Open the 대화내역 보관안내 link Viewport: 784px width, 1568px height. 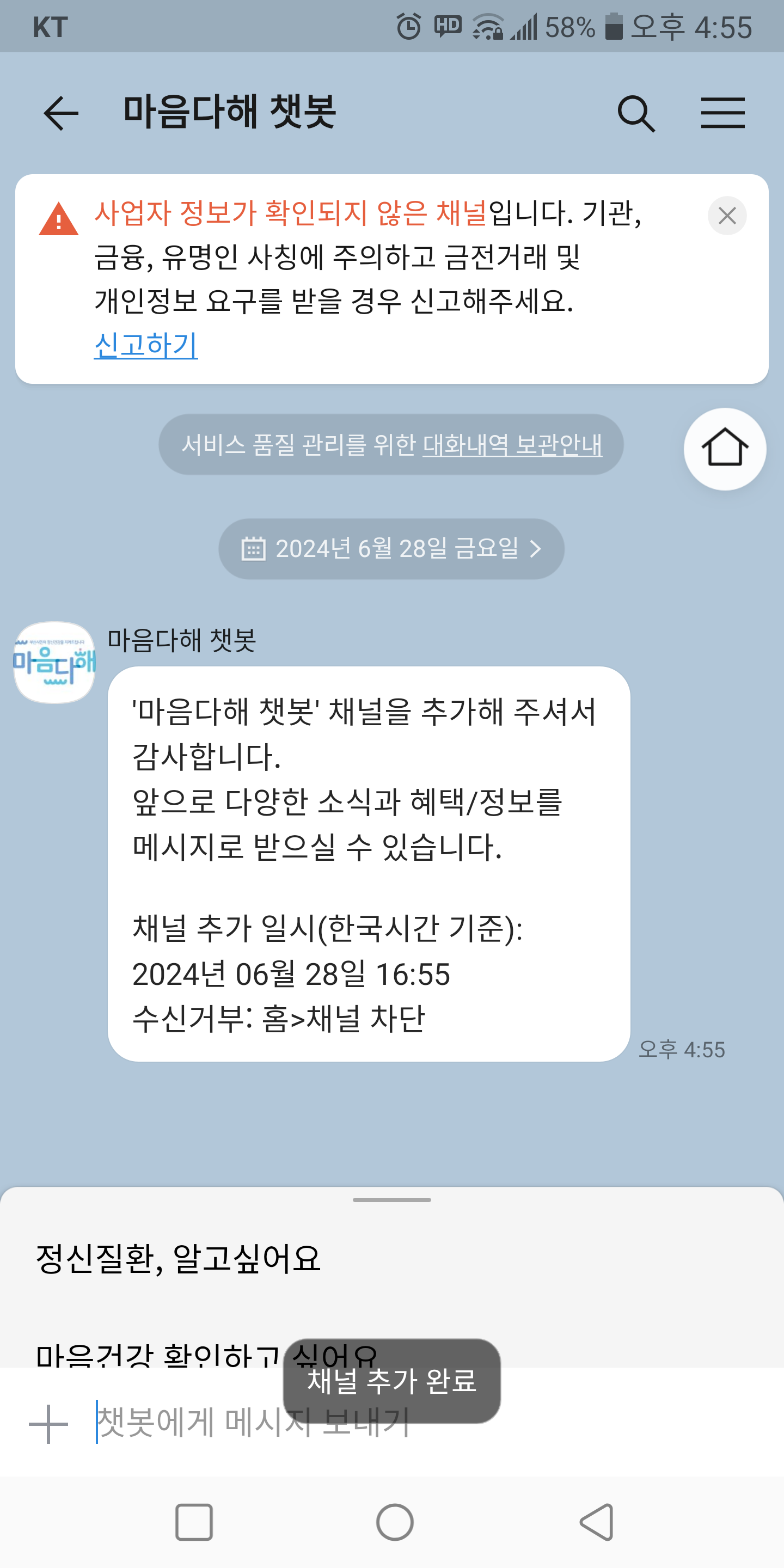512,445
